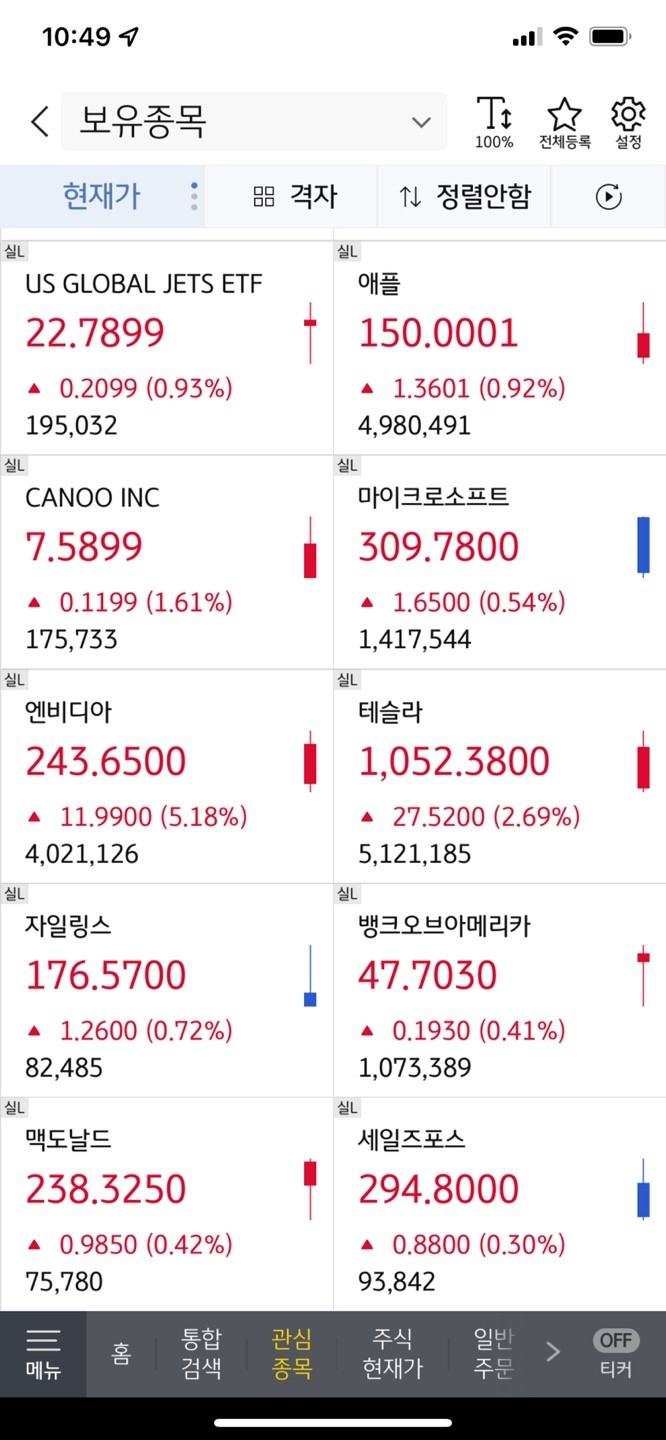This screenshot has height=1440, width=666.
Task: Open the 테슬라 stock card
Action: pyautogui.click(x=500, y=776)
